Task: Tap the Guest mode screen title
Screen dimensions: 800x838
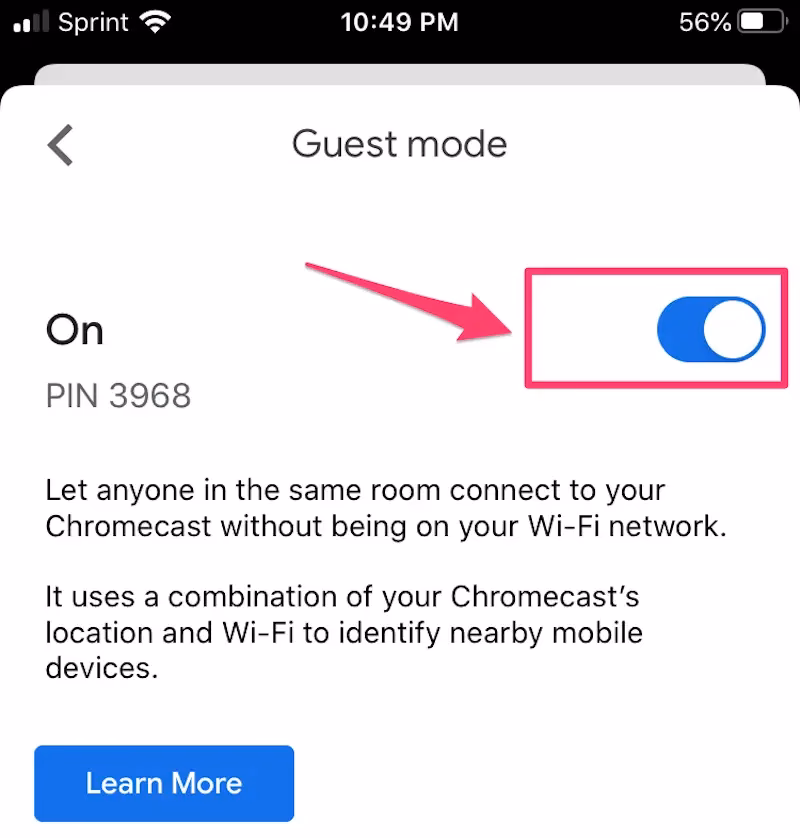Action: click(x=400, y=144)
